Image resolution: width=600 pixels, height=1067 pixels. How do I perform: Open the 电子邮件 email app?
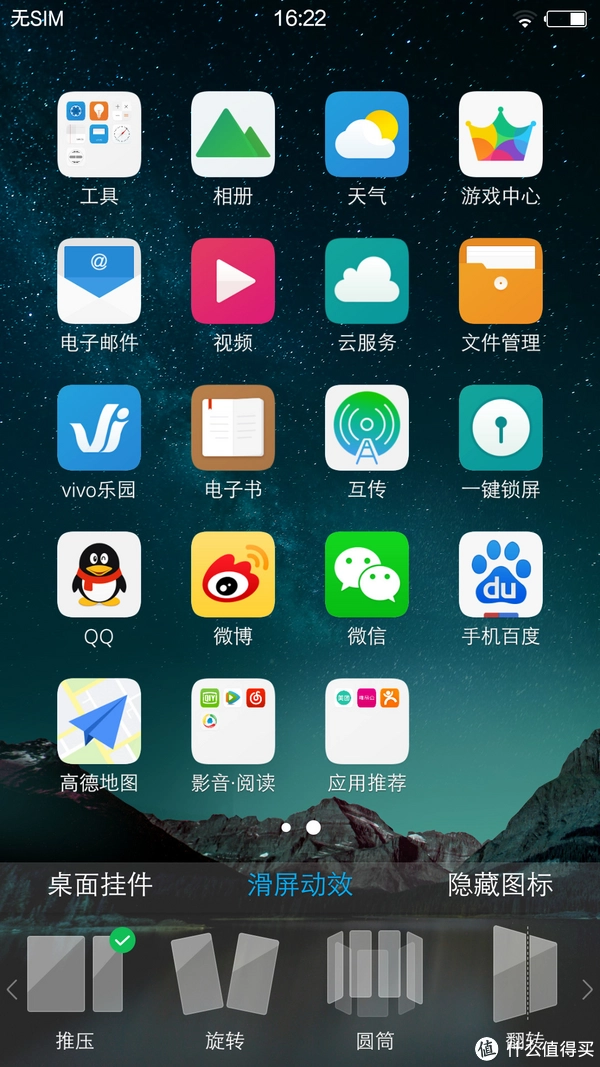click(x=99, y=281)
